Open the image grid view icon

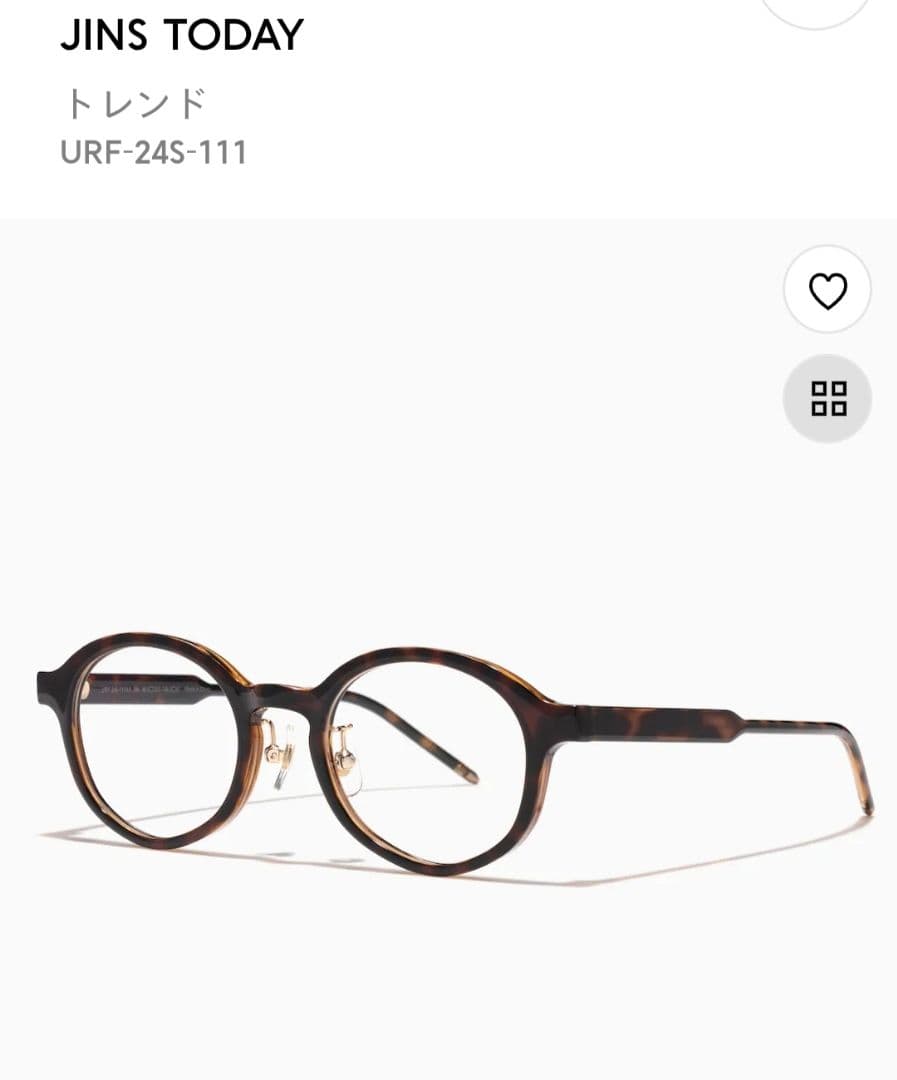pyautogui.click(x=827, y=398)
